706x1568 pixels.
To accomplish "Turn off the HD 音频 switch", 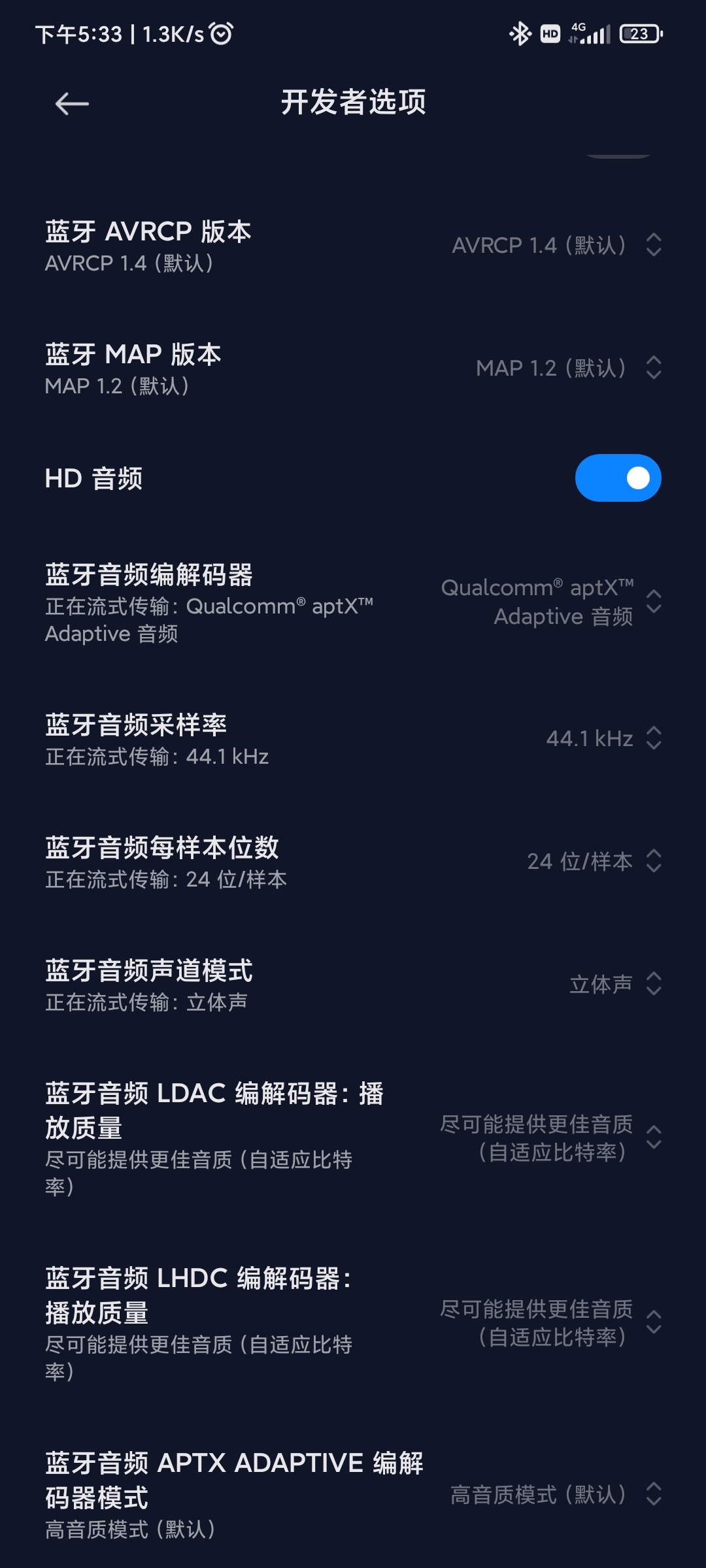I will tap(618, 478).
